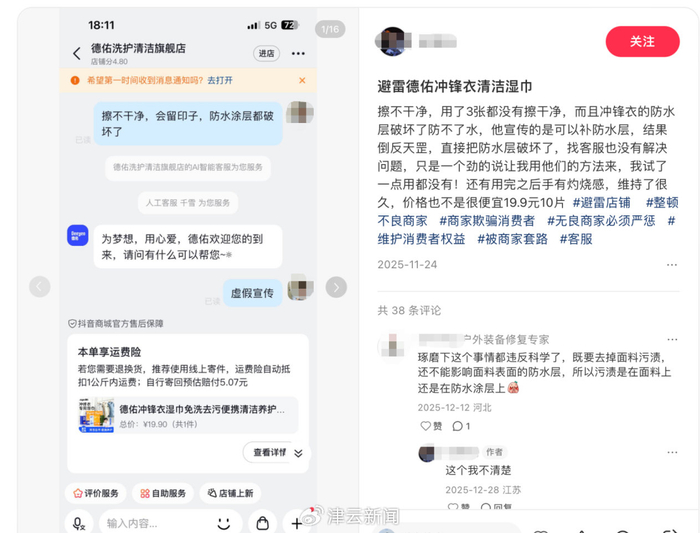Follow the post author with 关注
The width and height of the screenshot is (700, 533).
click(642, 42)
